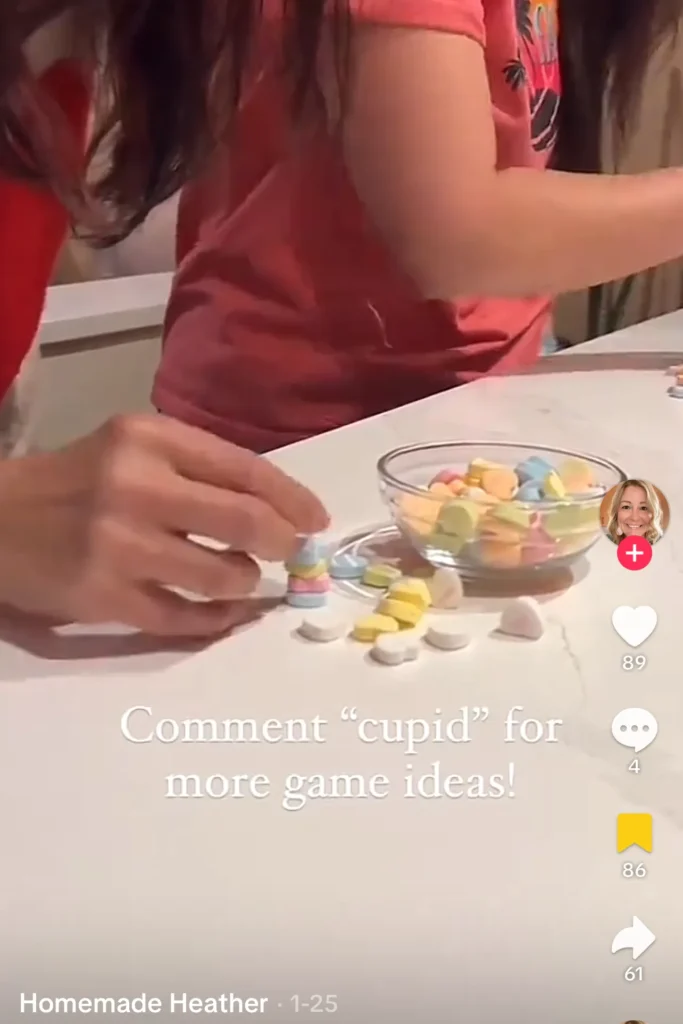Open Homemade Heather's profile picture
Viewport: 683px width, 1024px height.
coord(634,512)
